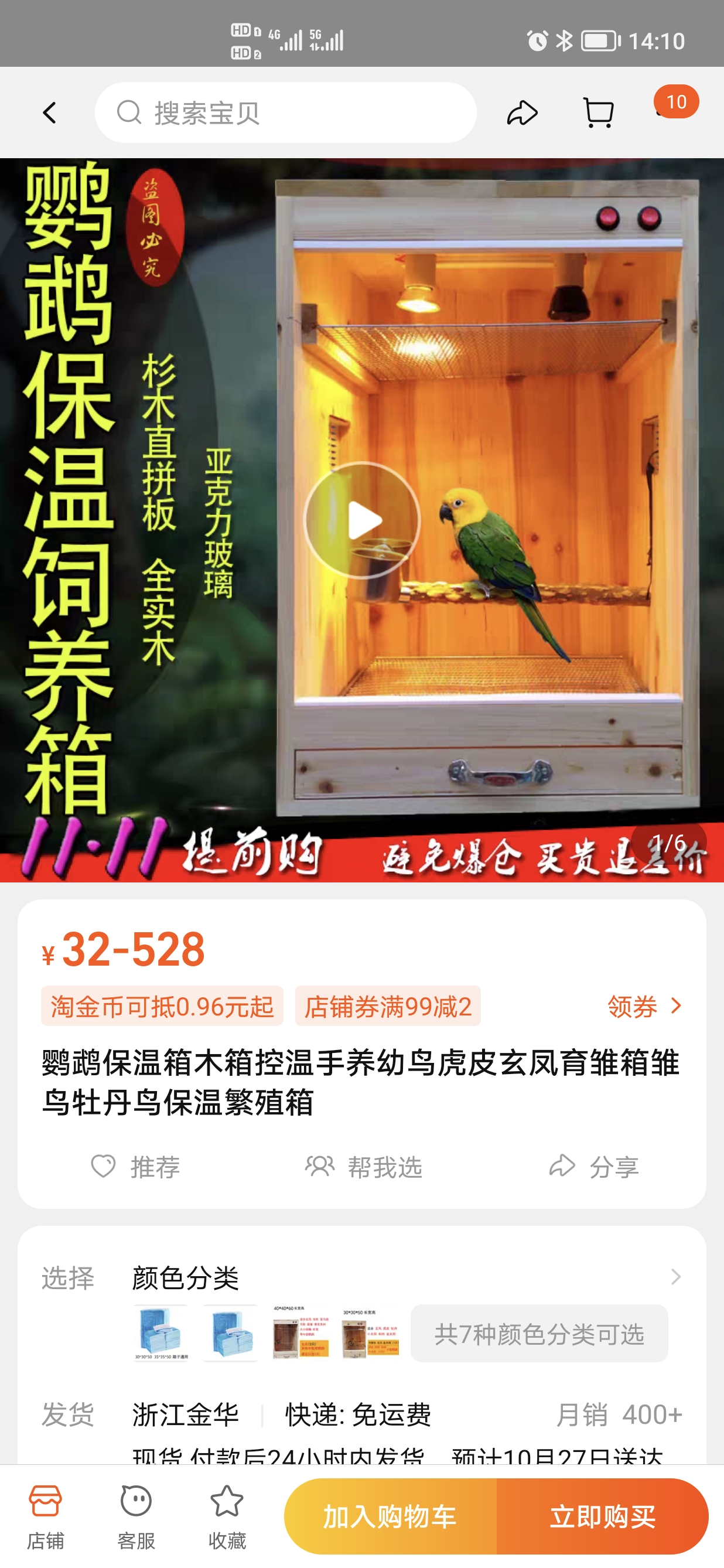
Task: Play the product video
Action: (362, 520)
